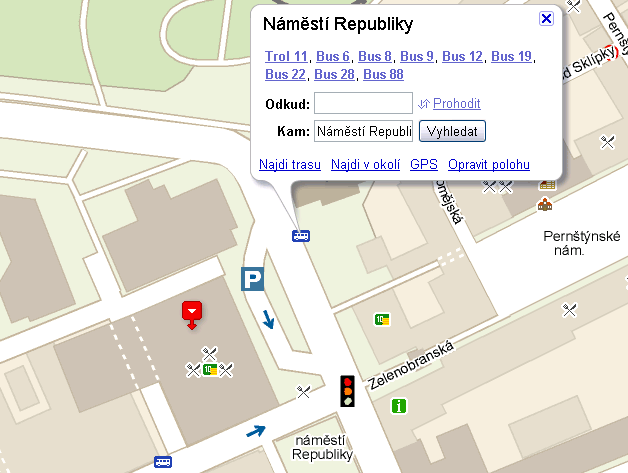
Task: Open the Bus 28 line link
Action: tap(334, 74)
